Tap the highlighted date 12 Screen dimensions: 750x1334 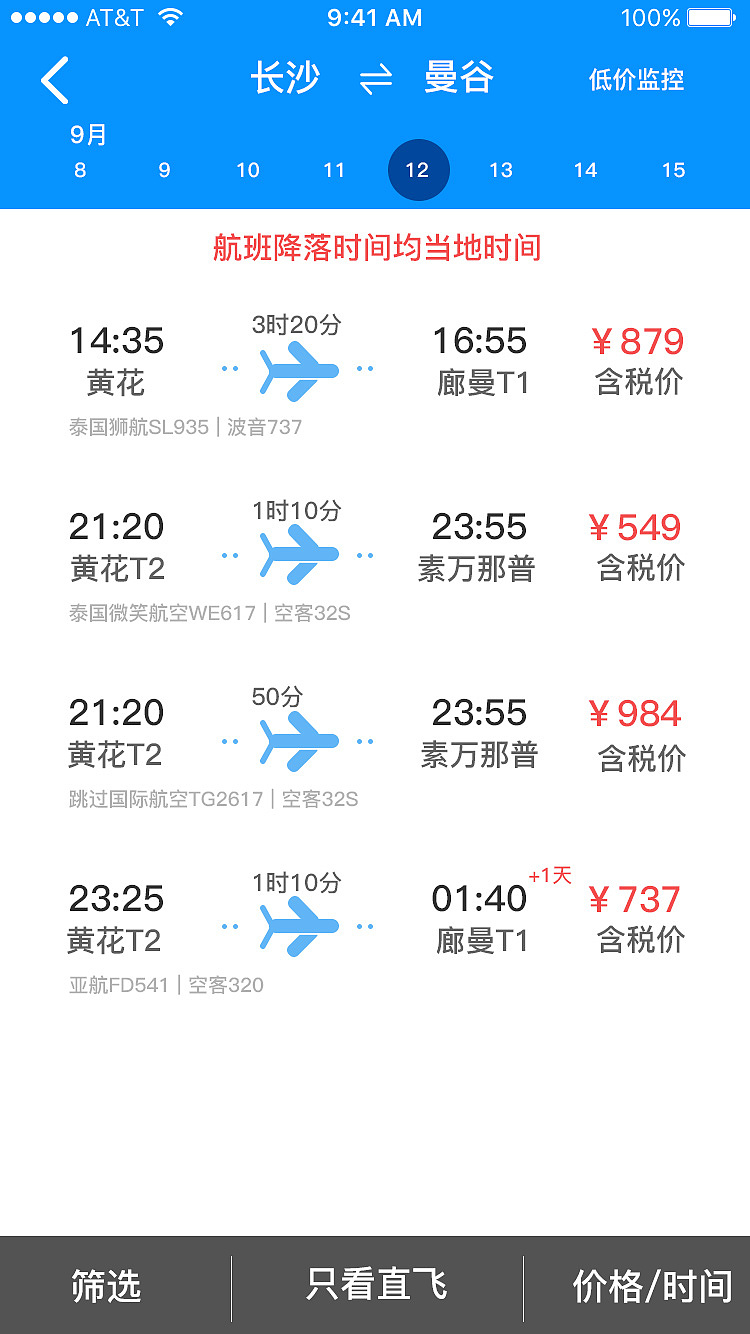click(418, 170)
